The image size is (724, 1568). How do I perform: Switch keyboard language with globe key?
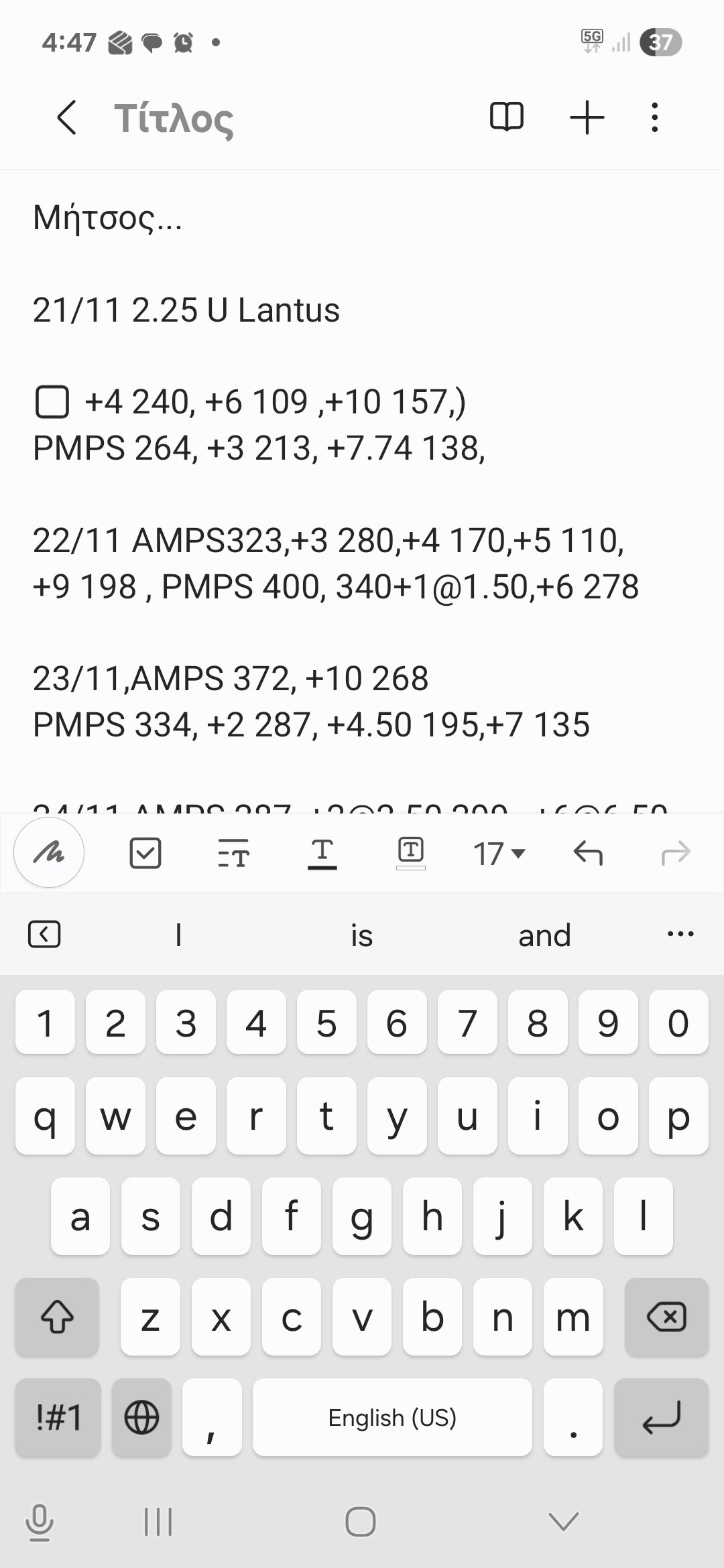[141, 1417]
